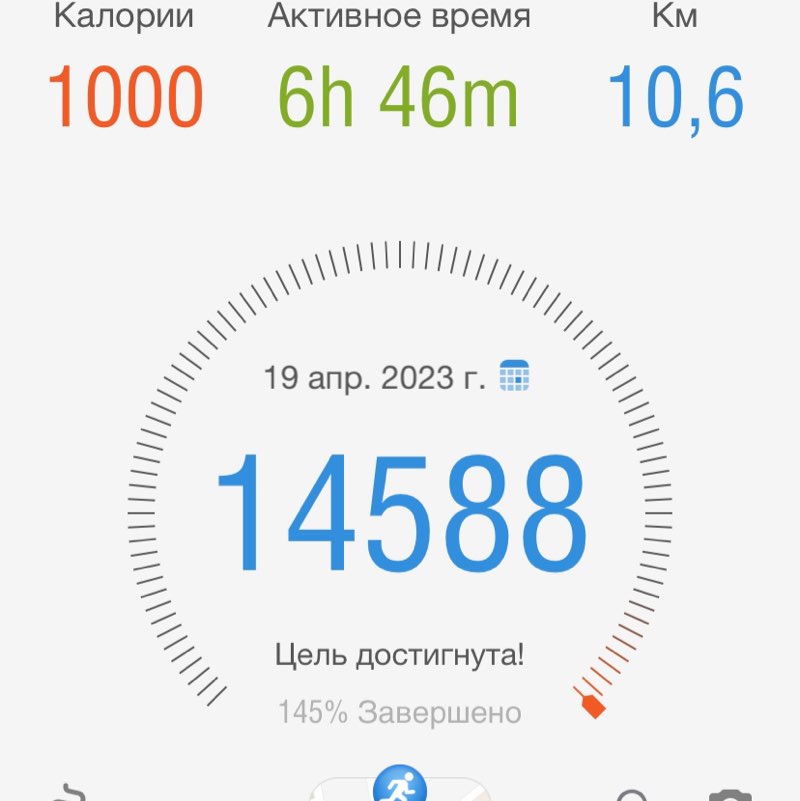Tap the camera icon bottom right

pyautogui.click(x=730, y=793)
